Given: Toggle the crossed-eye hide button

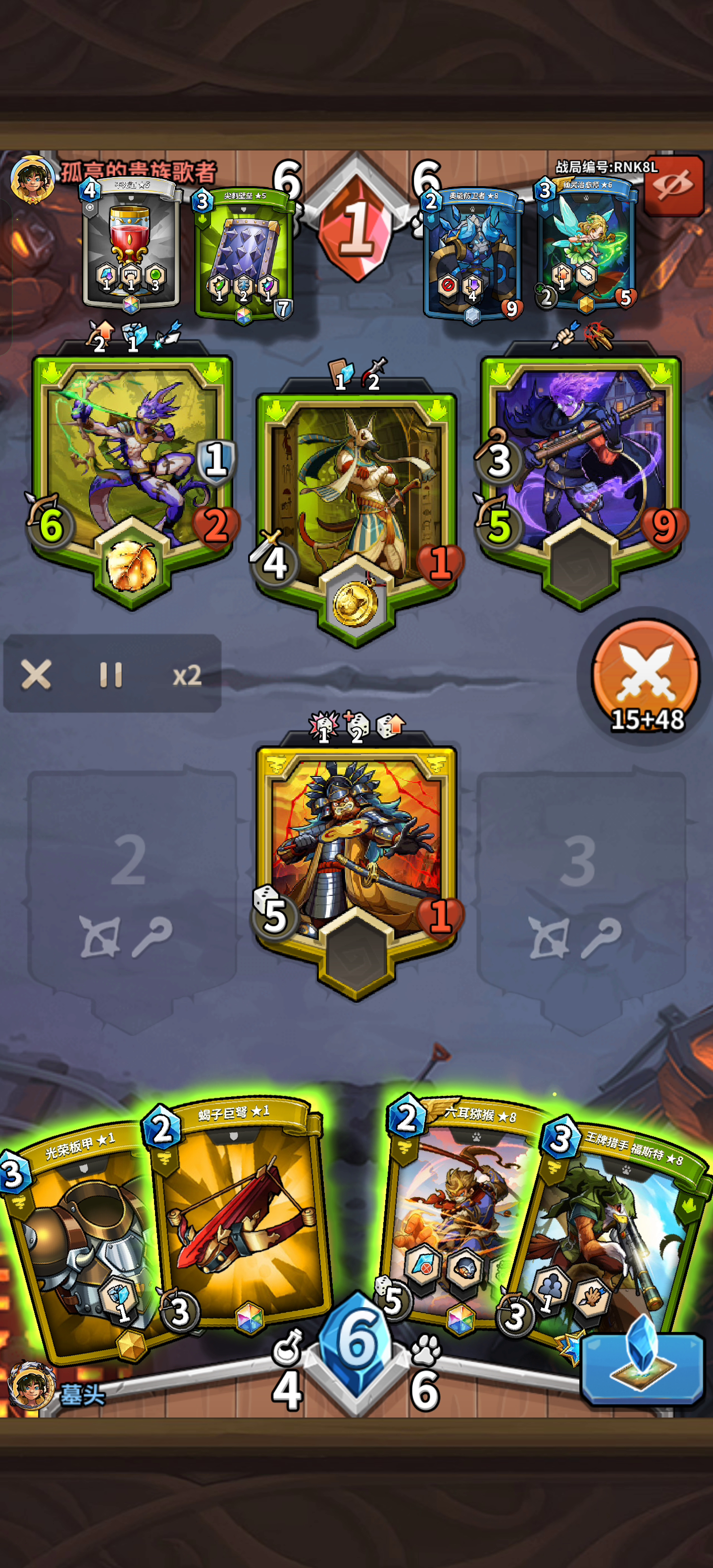Looking at the screenshot, I should 674,186.
